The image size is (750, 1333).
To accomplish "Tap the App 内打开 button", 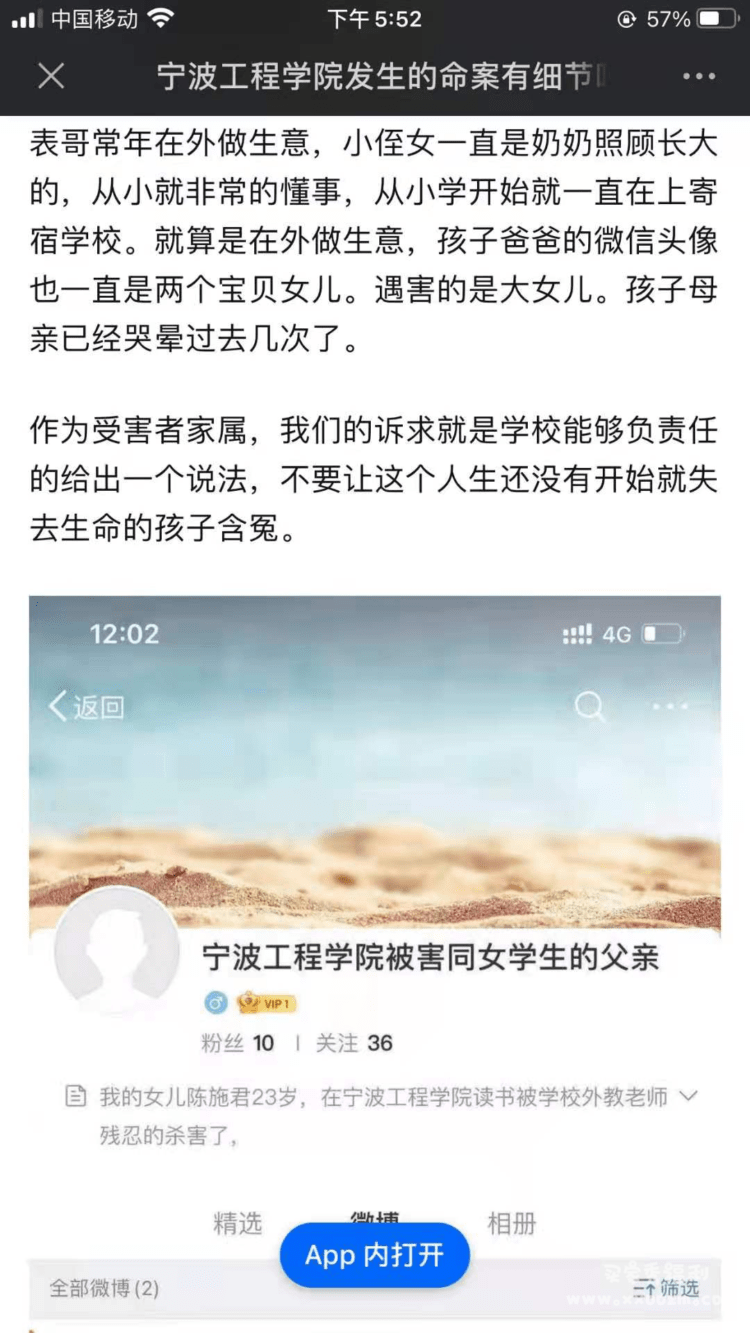I will coord(374,1255).
